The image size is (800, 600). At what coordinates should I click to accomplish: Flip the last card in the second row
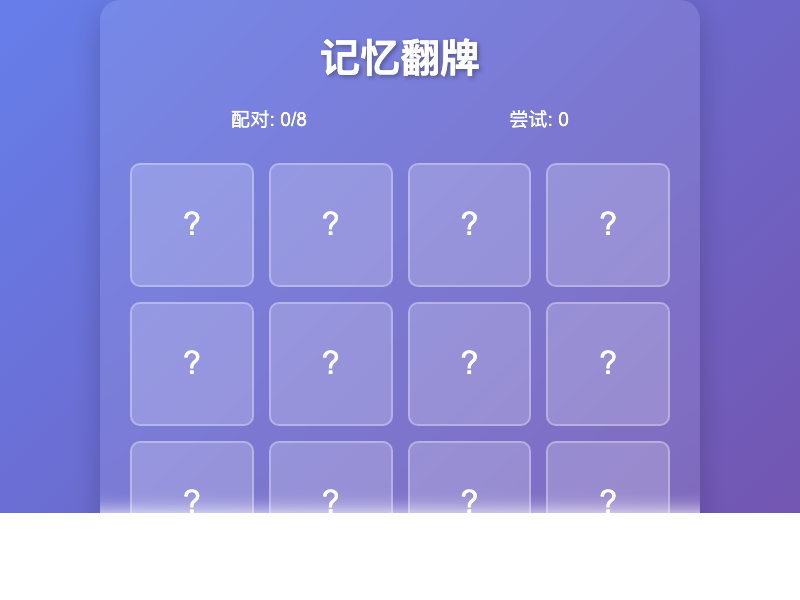(x=607, y=364)
